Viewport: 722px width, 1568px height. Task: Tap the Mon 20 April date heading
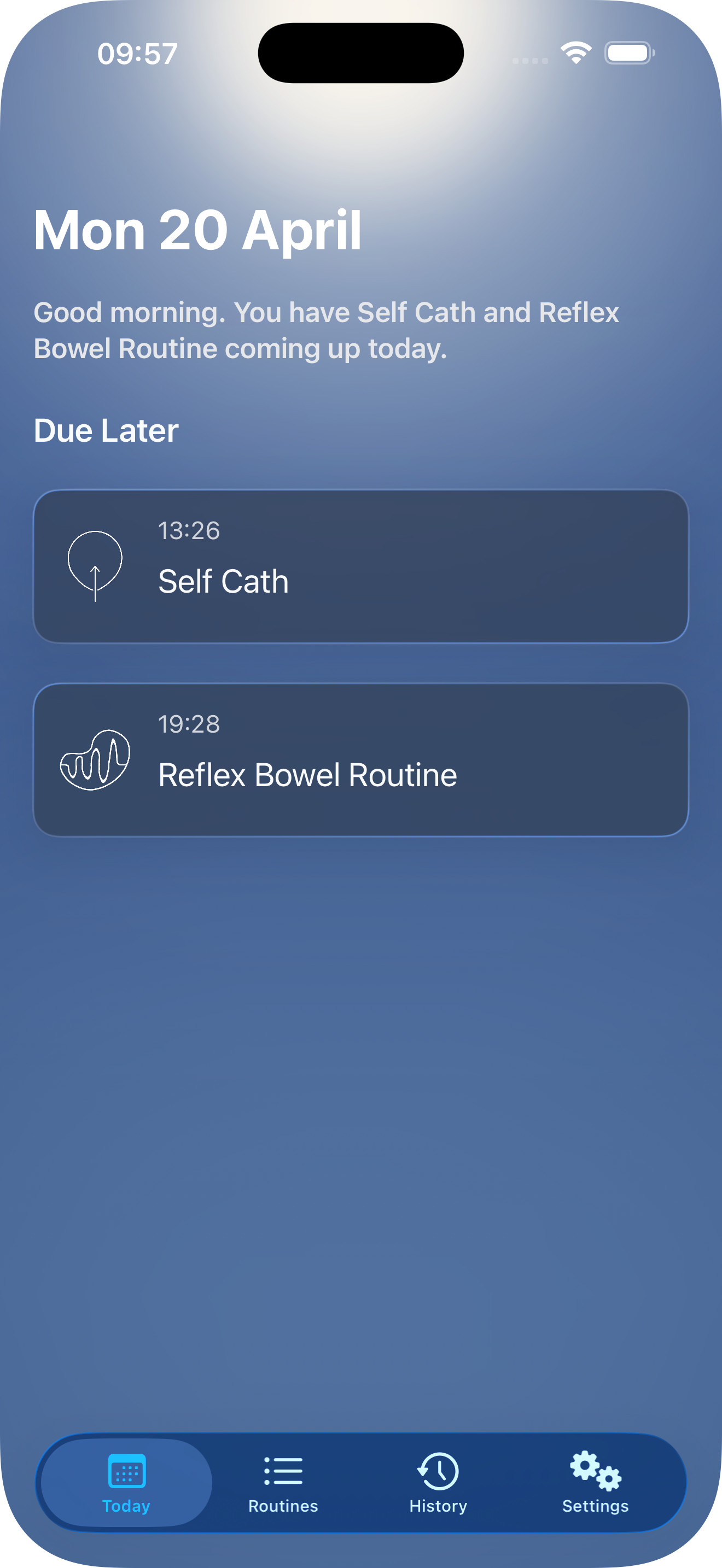click(199, 230)
